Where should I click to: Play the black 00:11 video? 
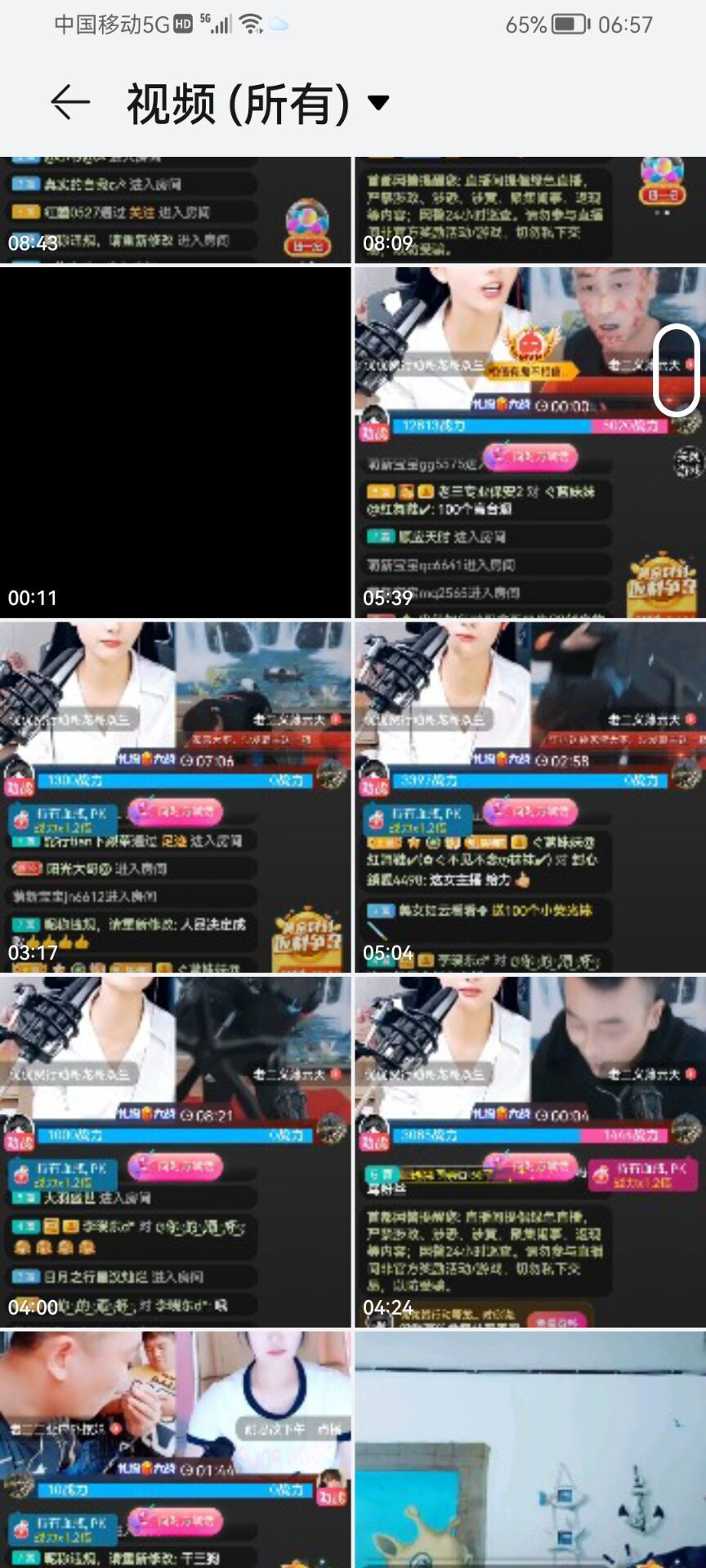(175, 442)
